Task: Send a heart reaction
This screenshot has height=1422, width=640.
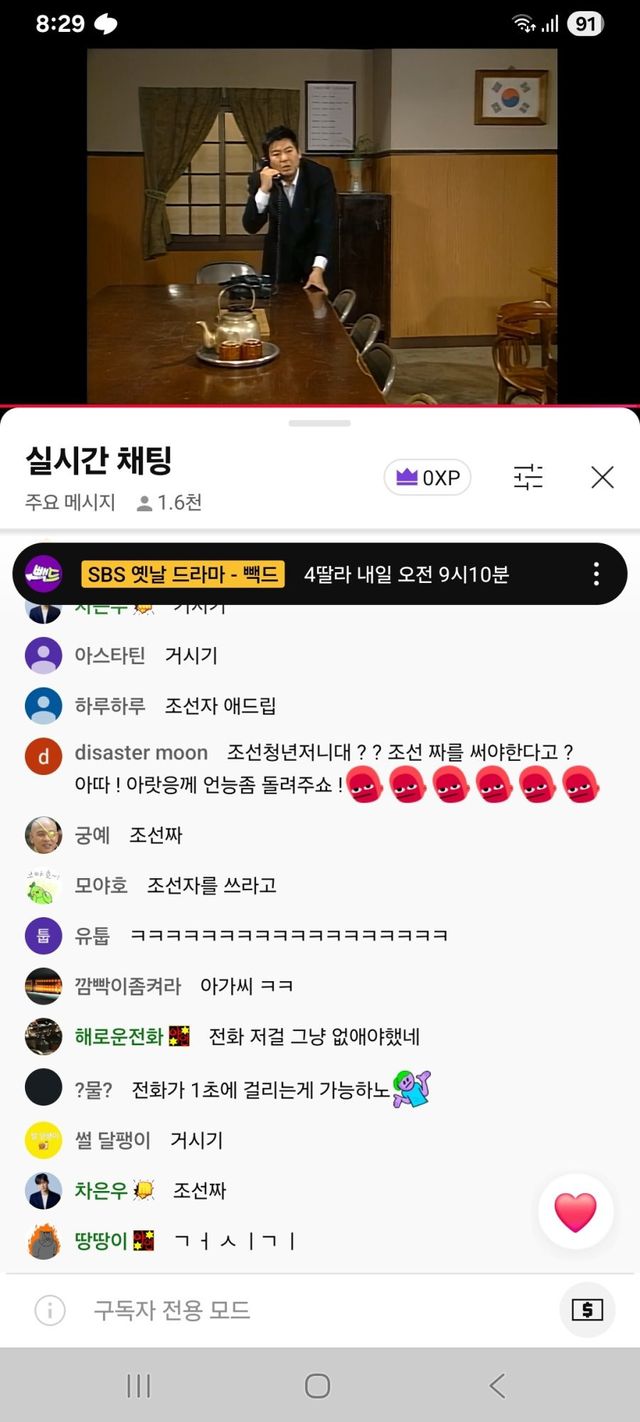Action: click(x=575, y=1212)
